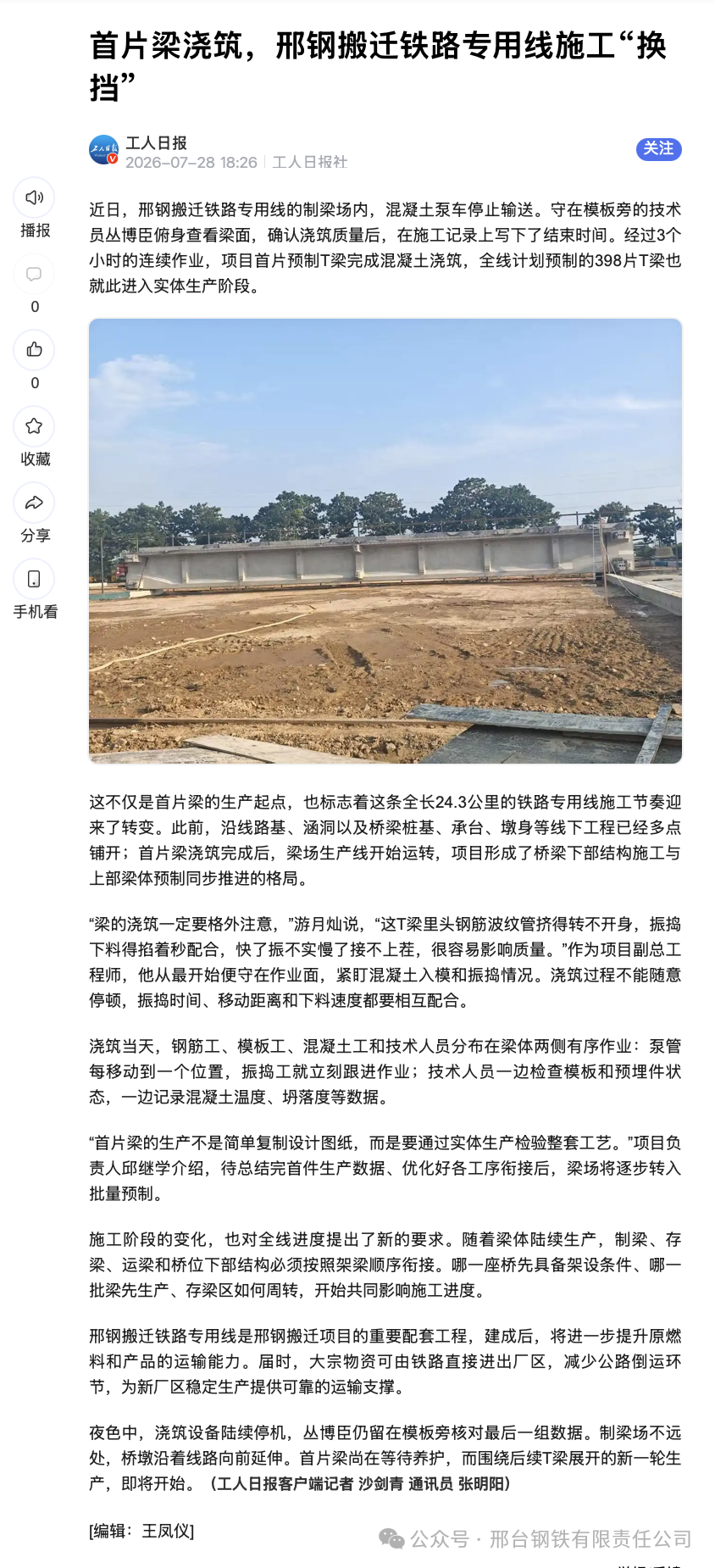Follow 工人日报 with the 关注 button

click(x=658, y=149)
